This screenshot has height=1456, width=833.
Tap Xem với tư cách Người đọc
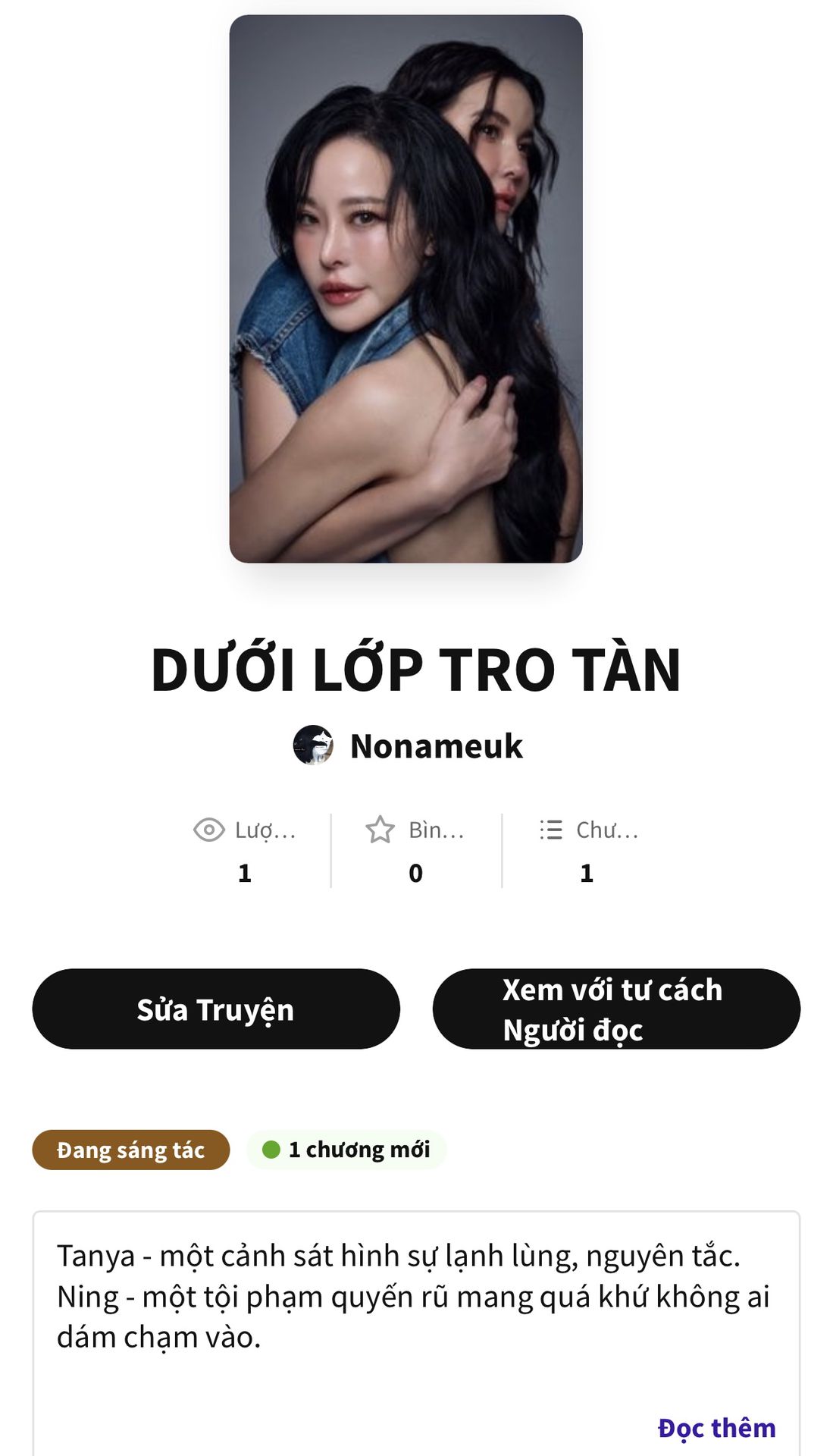pyautogui.click(x=615, y=1009)
